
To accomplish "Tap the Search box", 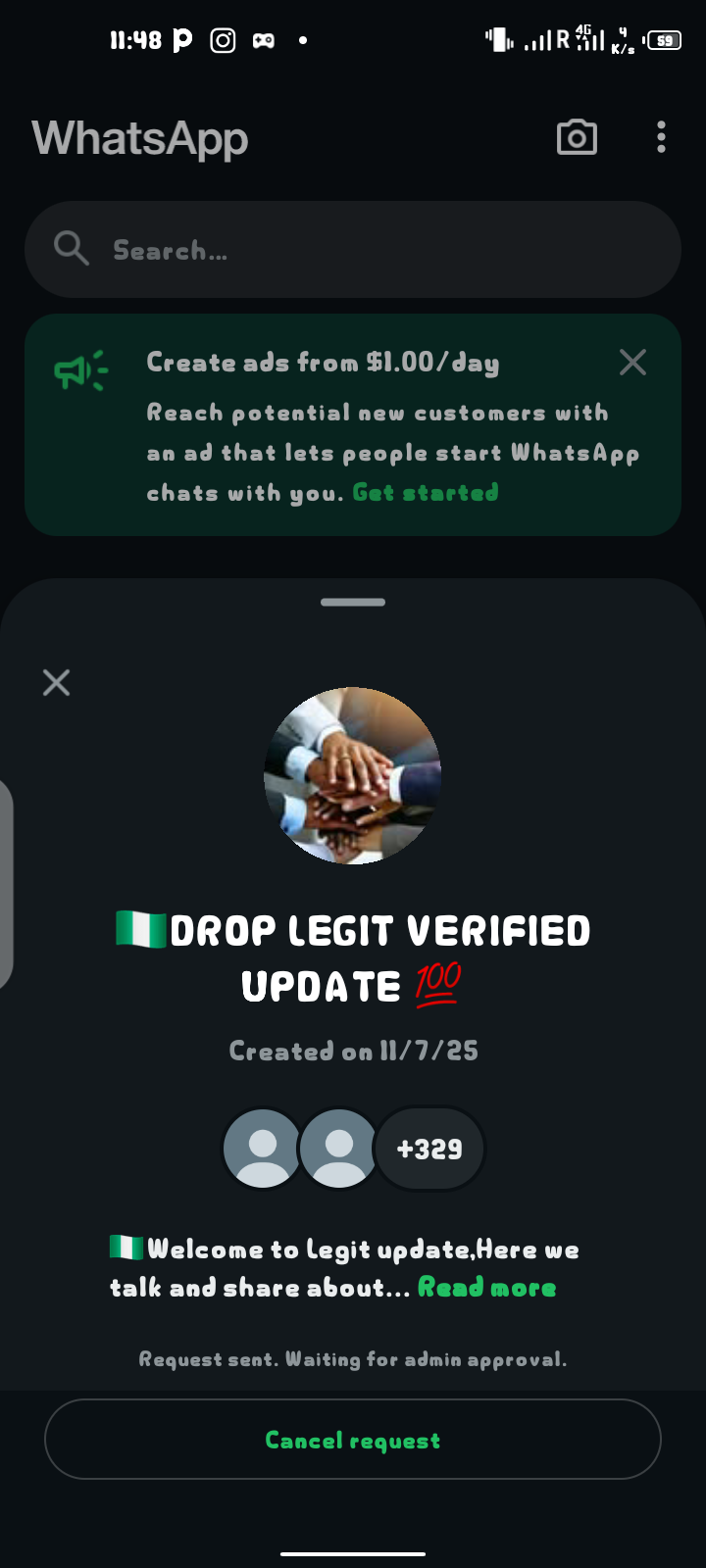I will pos(353,250).
